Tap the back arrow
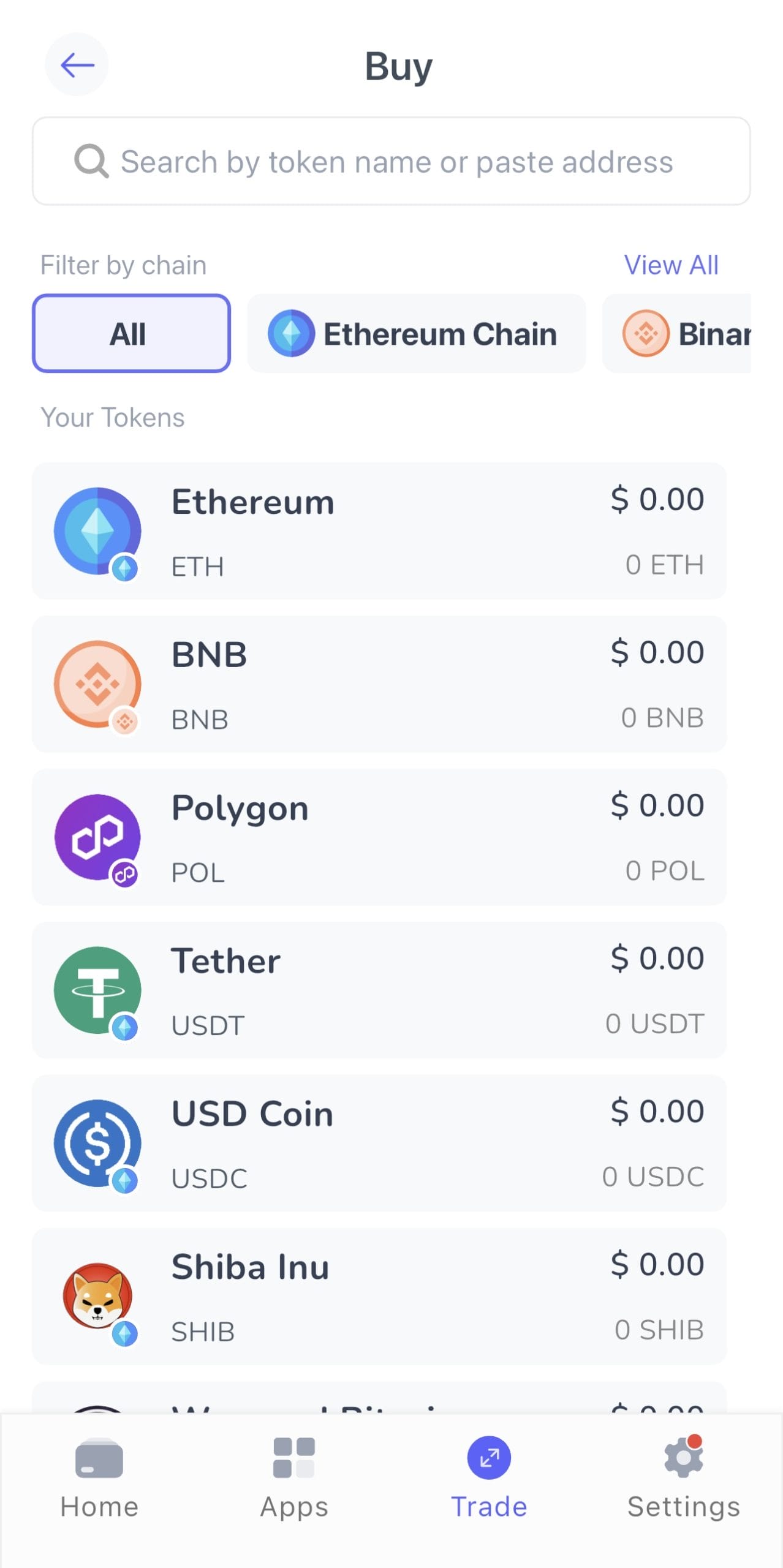Screen dimensions: 783x1568 coord(76,65)
